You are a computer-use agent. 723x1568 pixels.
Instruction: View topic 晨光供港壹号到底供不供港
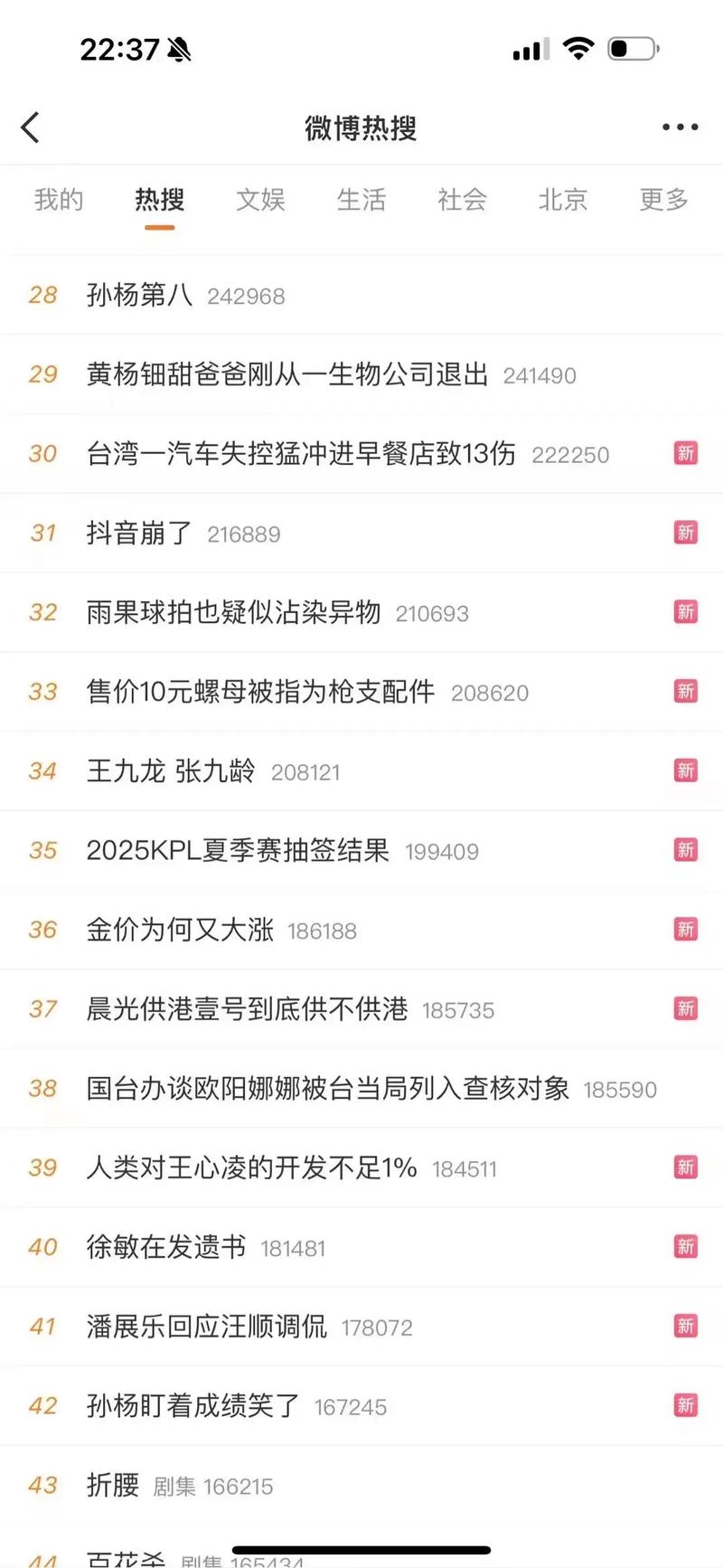[x=247, y=1009]
